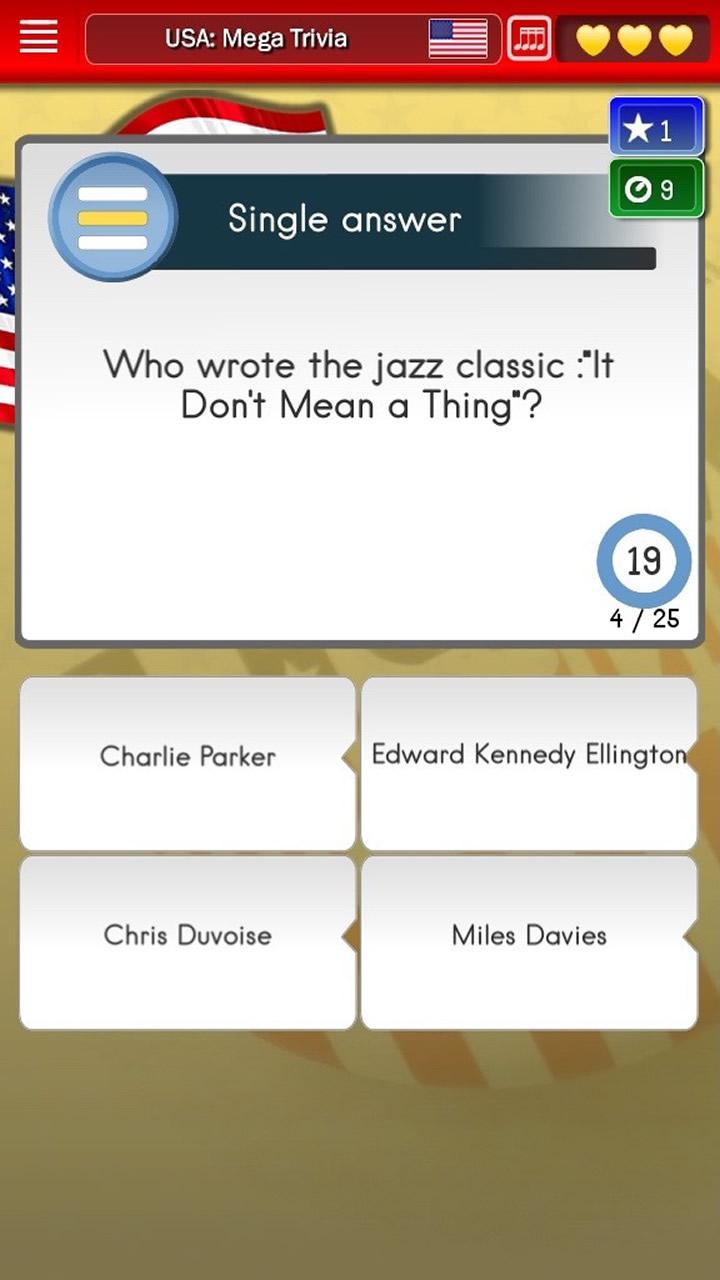The height and width of the screenshot is (1280, 720).
Task: Click the music notes icon
Action: (529, 37)
